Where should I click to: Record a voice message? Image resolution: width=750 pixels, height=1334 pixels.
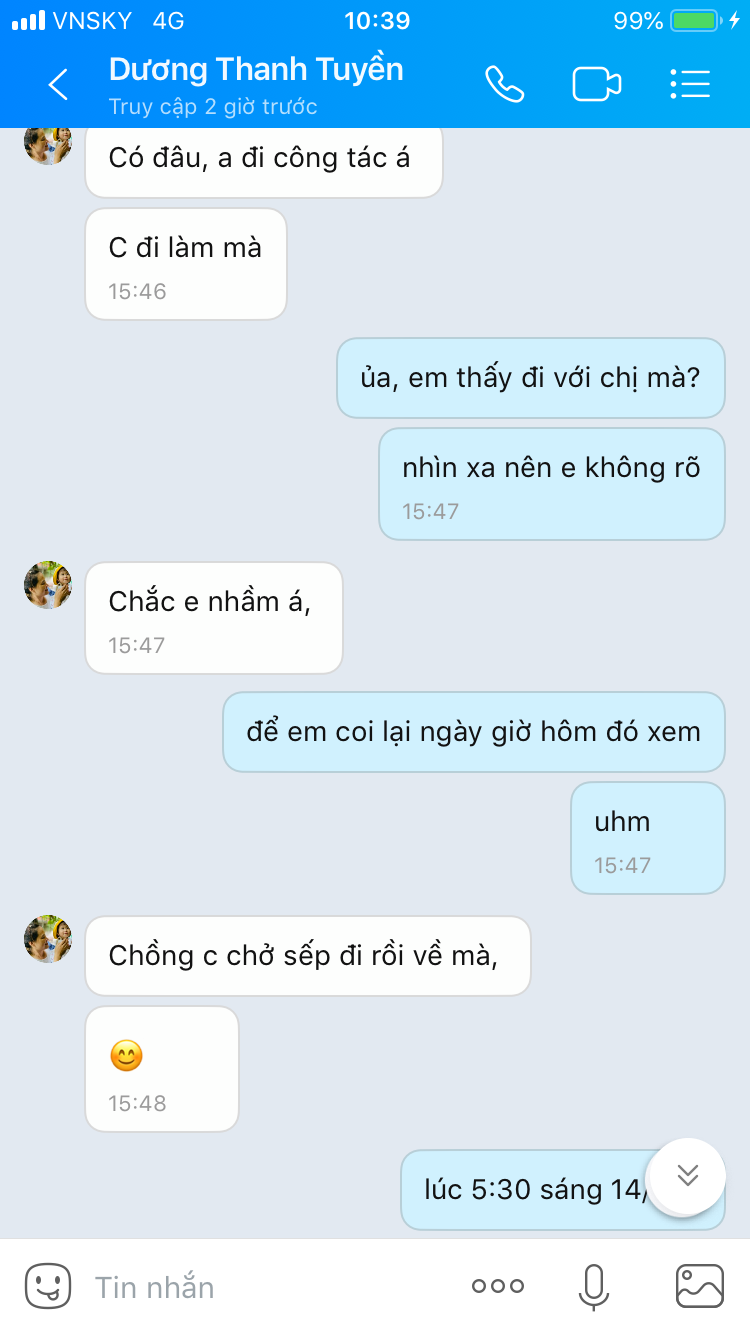[x=593, y=1287]
